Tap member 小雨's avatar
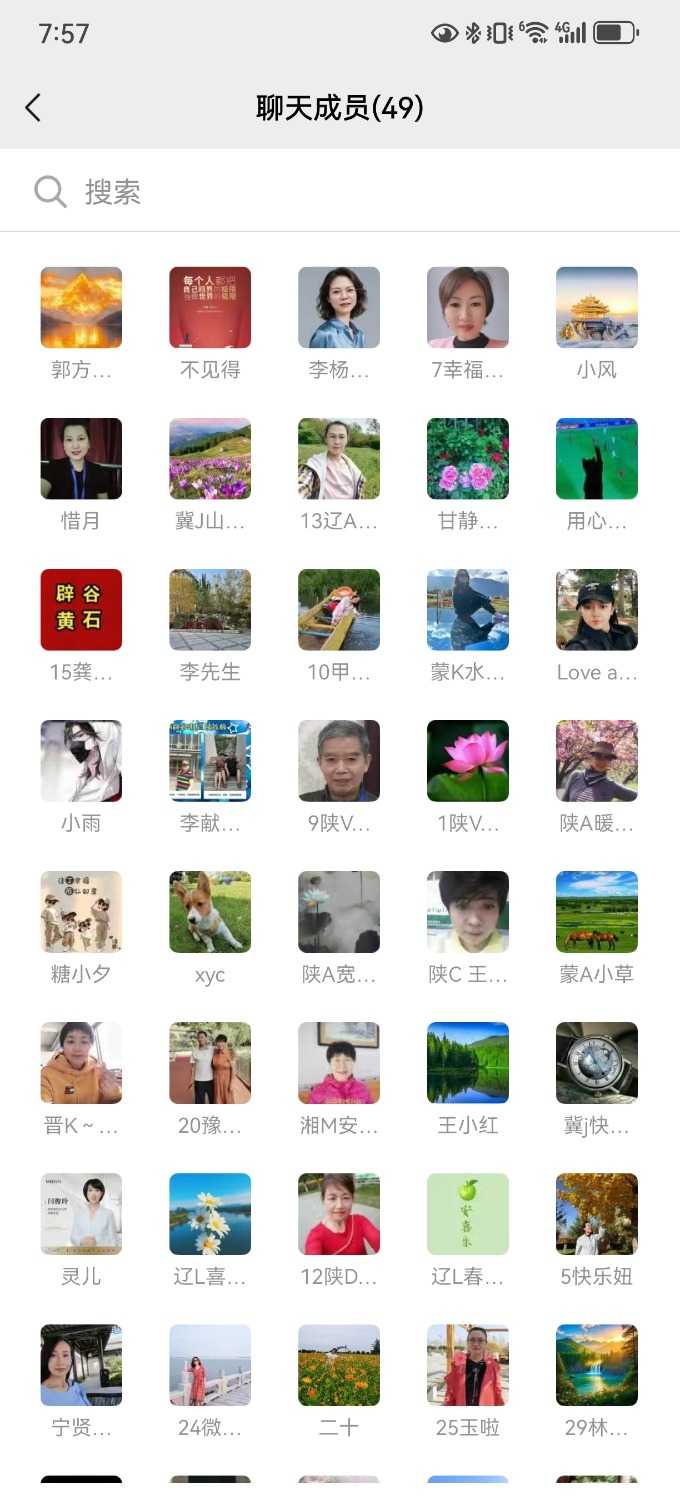The image size is (680, 1500). (81, 761)
